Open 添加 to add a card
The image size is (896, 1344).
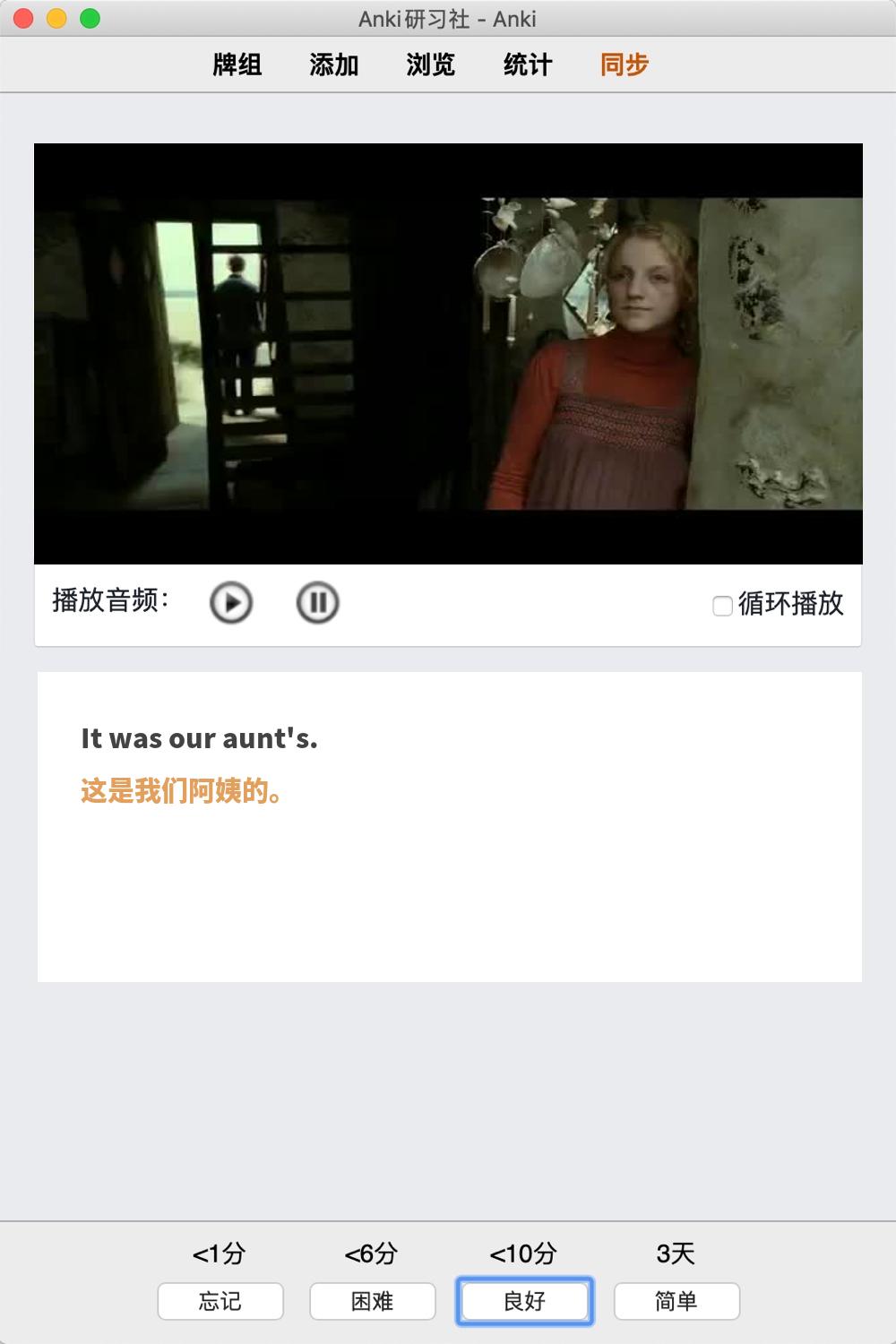pos(333,65)
